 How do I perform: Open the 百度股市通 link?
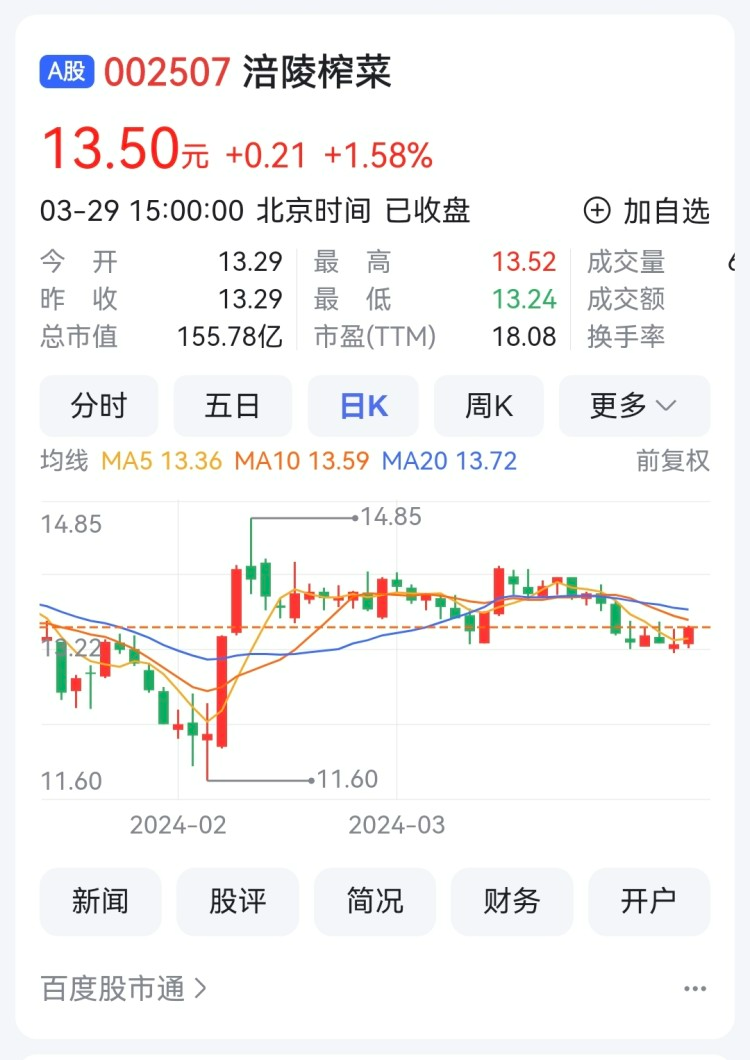(124, 989)
